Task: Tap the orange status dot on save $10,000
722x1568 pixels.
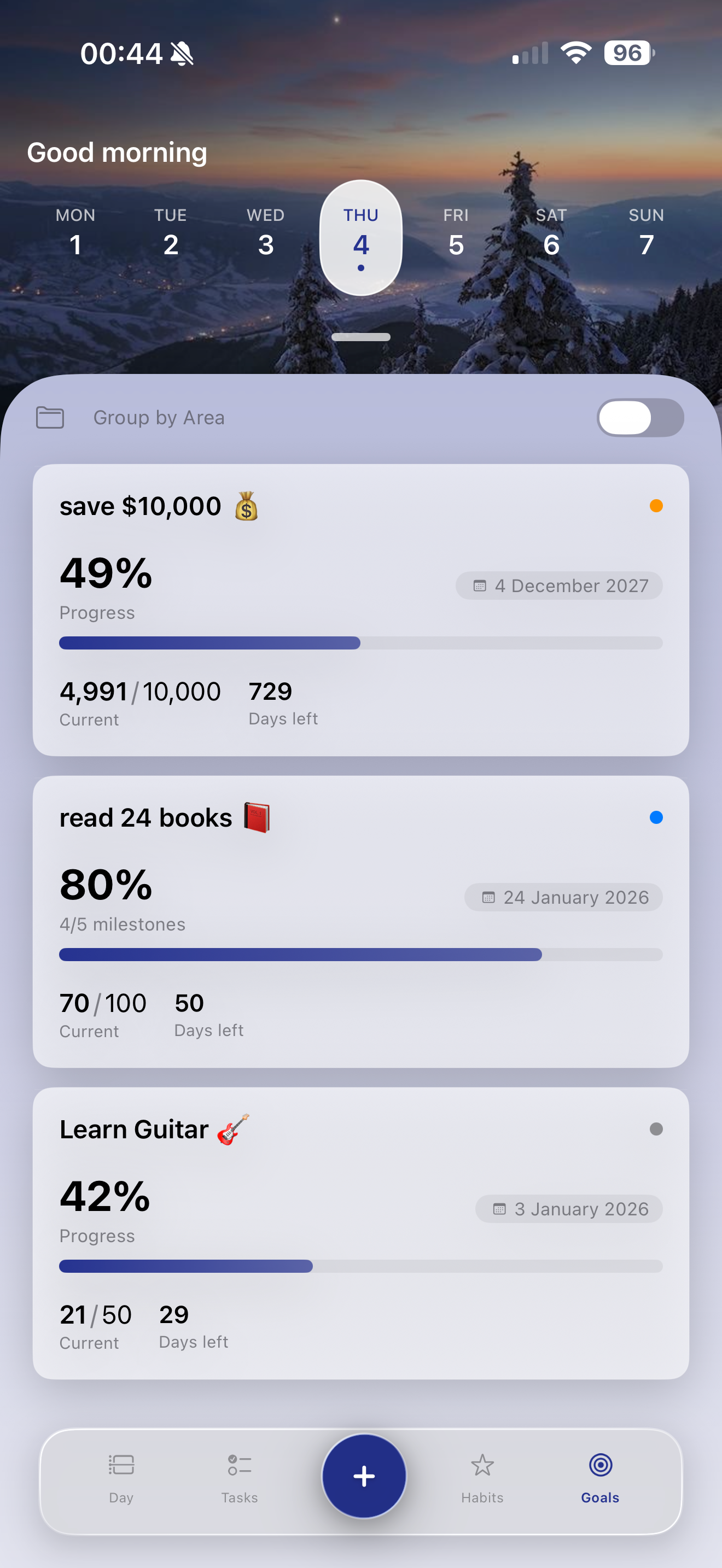Action: coord(656,506)
